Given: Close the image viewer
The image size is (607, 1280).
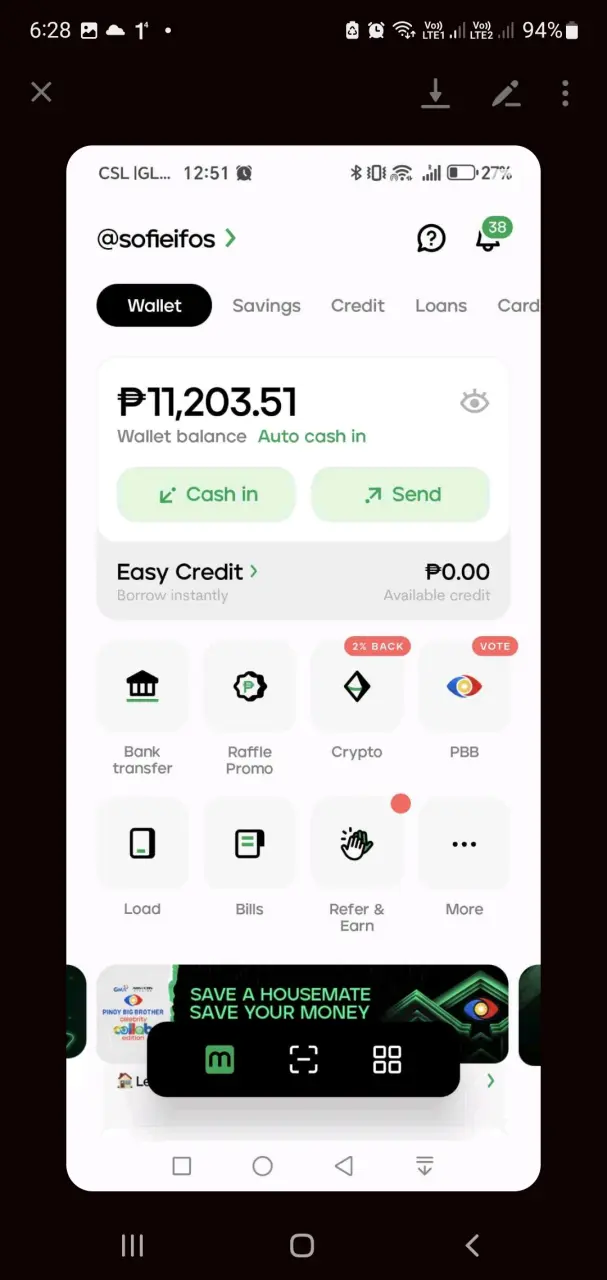Looking at the screenshot, I should click(x=41, y=93).
